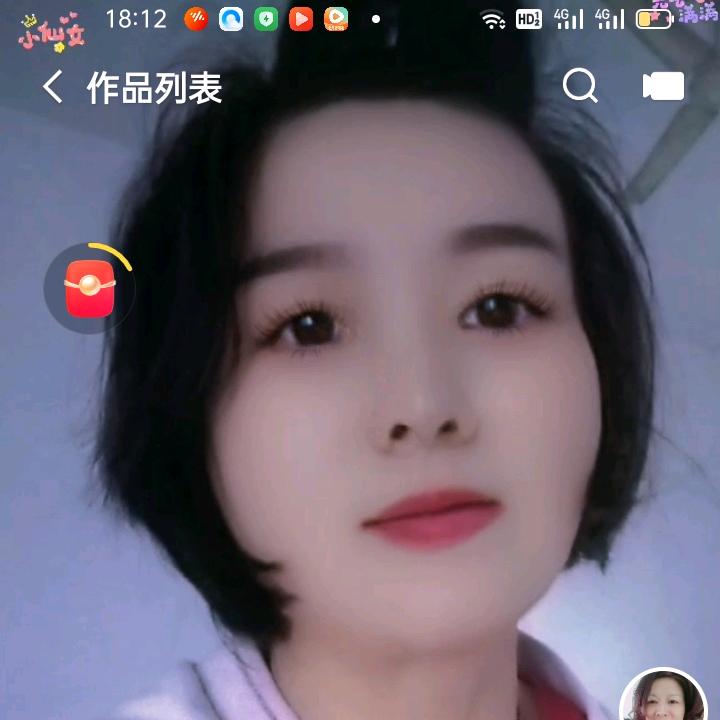Image resolution: width=720 pixels, height=720 pixels.
Task: Open the floating red envelope reward
Action: [90, 289]
